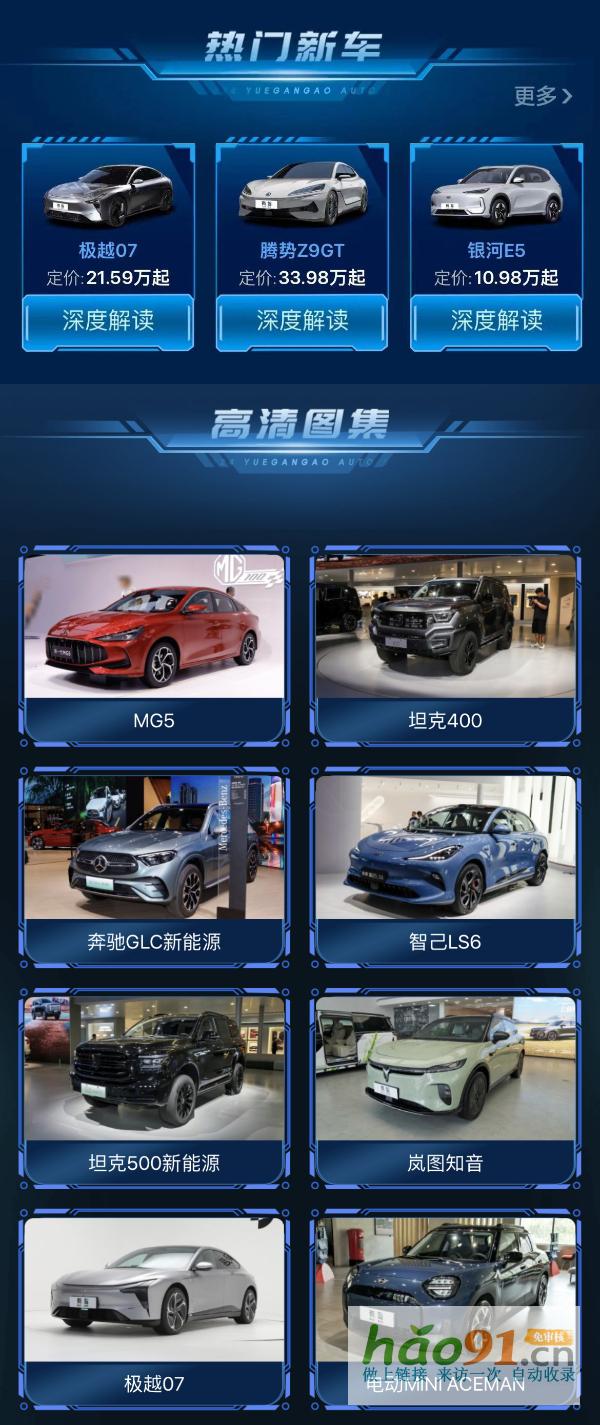Tap 深度解读 under 极越07
The width and height of the screenshot is (600, 1425).
click(x=108, y=320)
